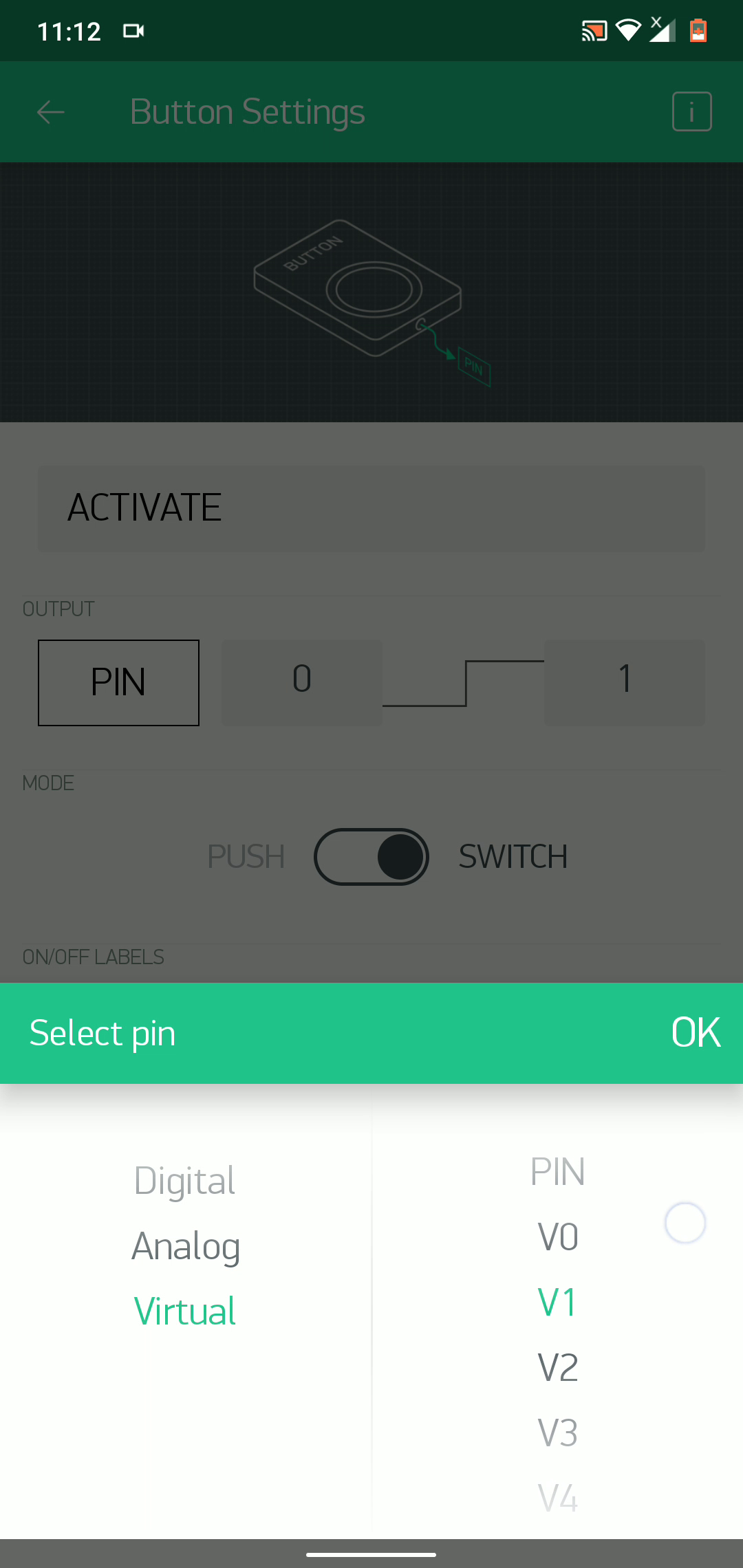Image resolution: width=743 pixels, height=1568 pixels.
Task: Tap the screen recording icon in the status bar
Action: click(x=133, y=30)
